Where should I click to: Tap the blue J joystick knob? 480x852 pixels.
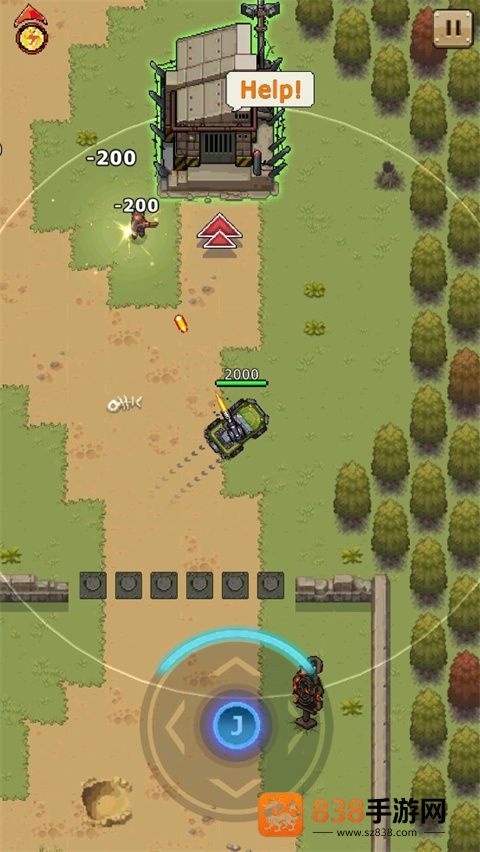pos(236,725)
